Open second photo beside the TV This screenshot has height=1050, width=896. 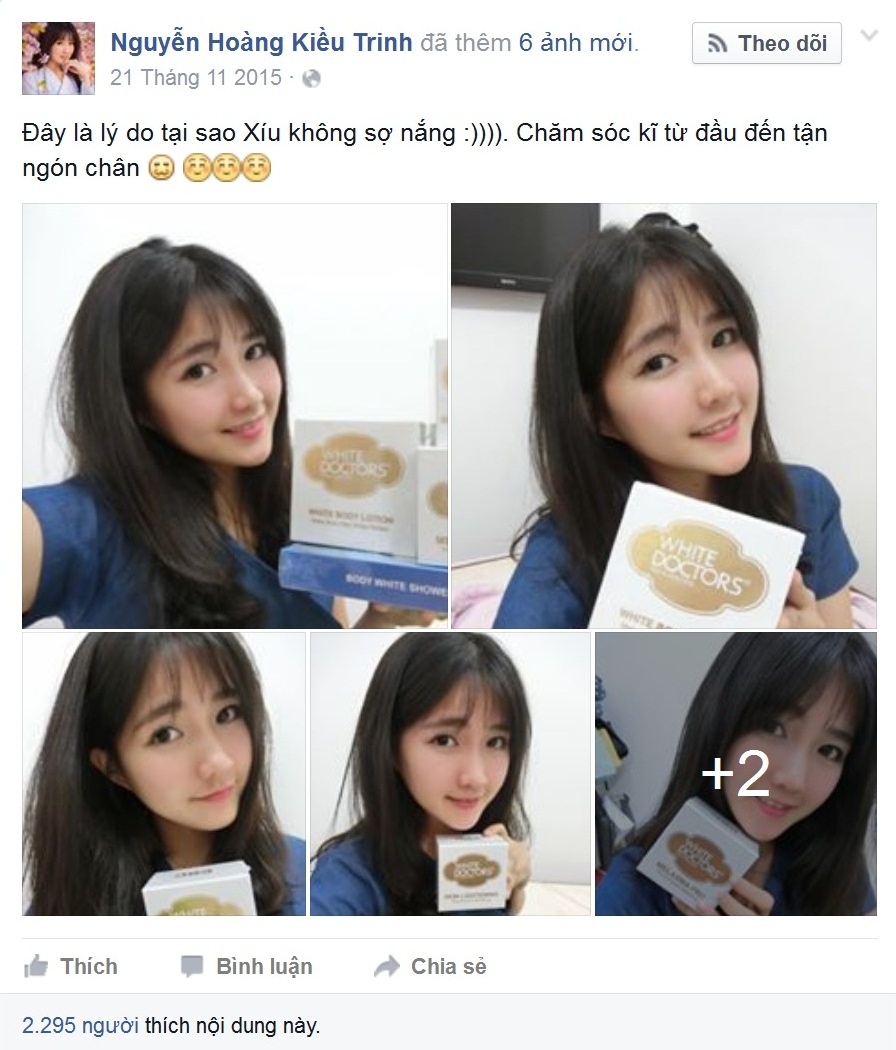pyautogui.click(x=663, y=415)
